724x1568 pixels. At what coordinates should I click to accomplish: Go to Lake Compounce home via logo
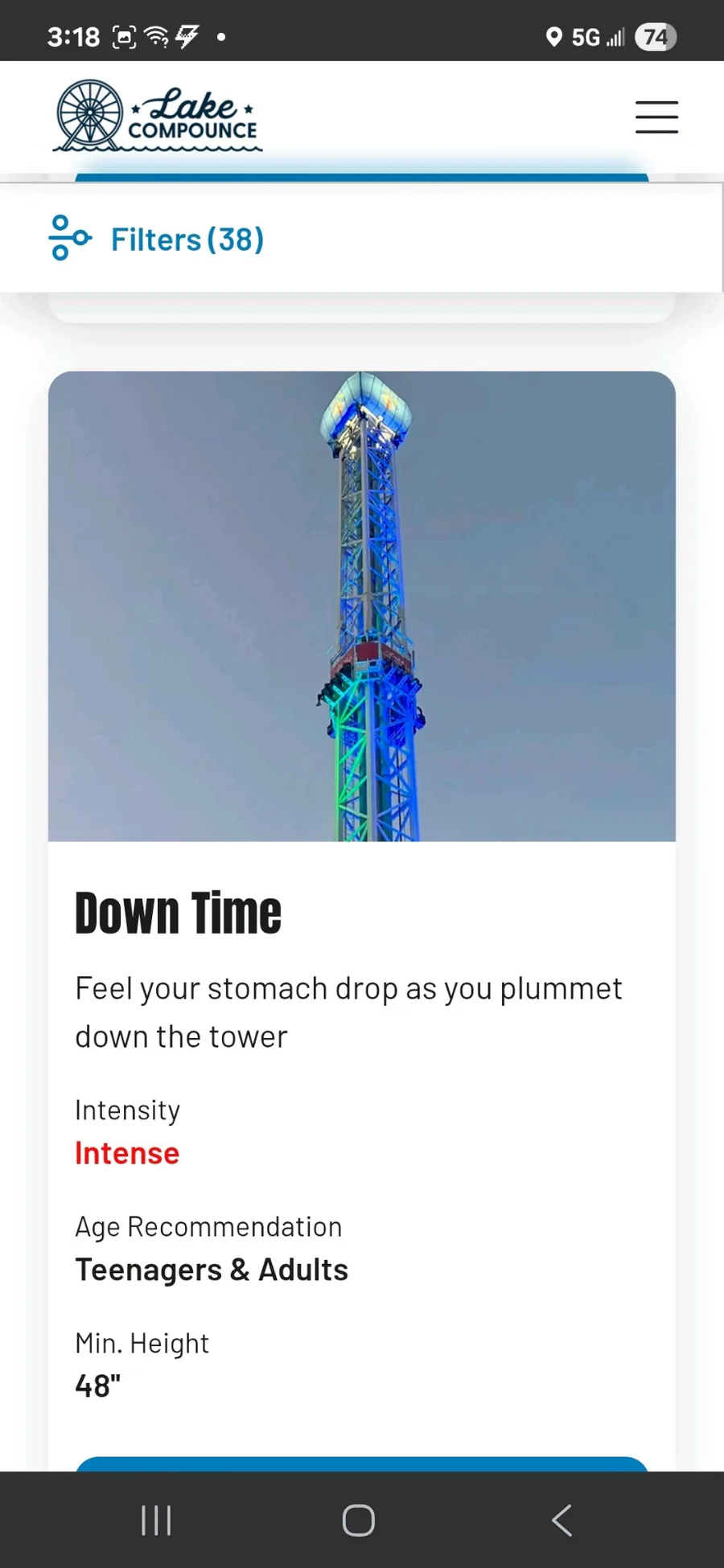pos(158,117)
